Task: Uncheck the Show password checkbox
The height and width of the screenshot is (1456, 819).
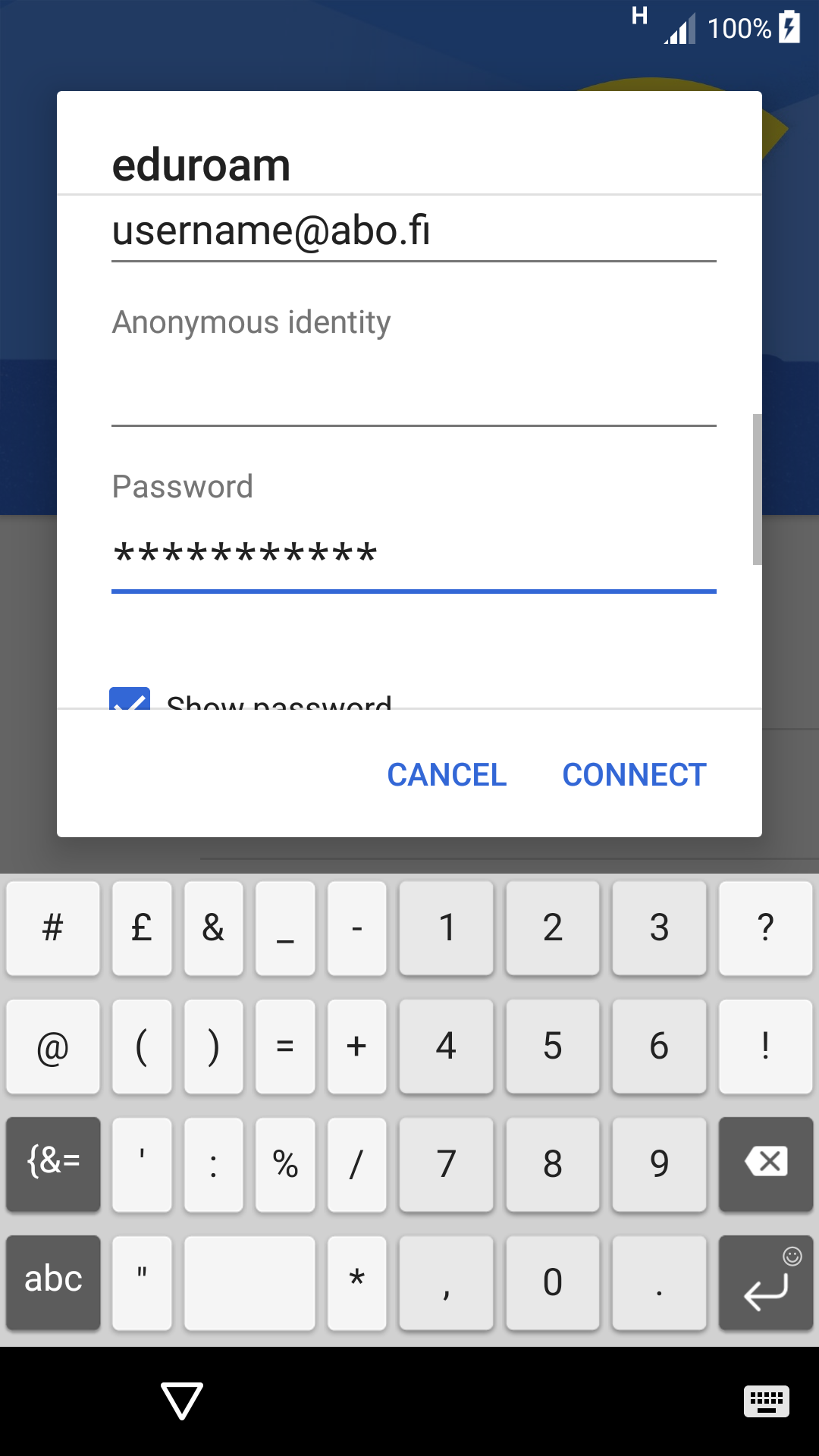Action: [130, 698]
